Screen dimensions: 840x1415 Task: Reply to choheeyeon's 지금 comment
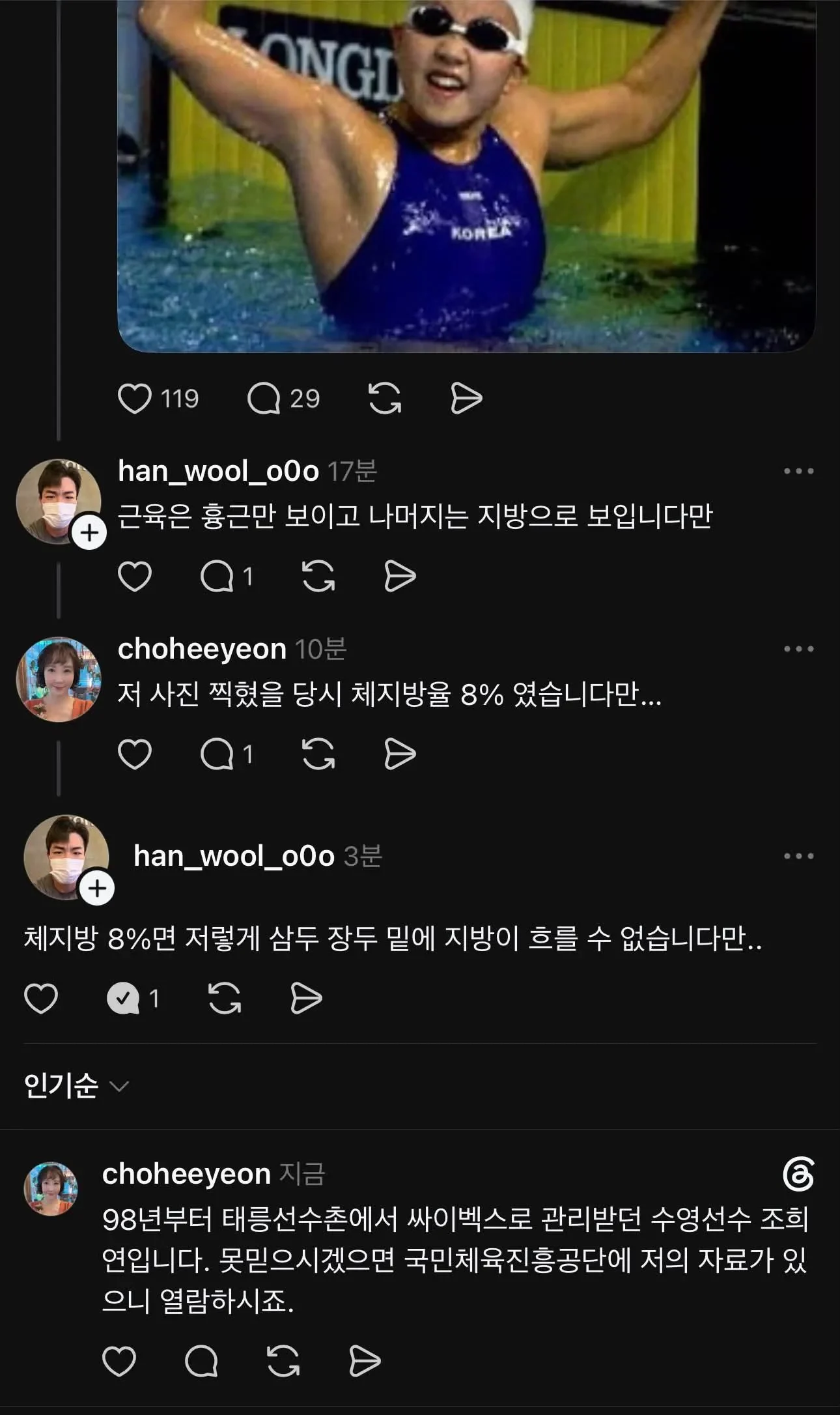201,1361
